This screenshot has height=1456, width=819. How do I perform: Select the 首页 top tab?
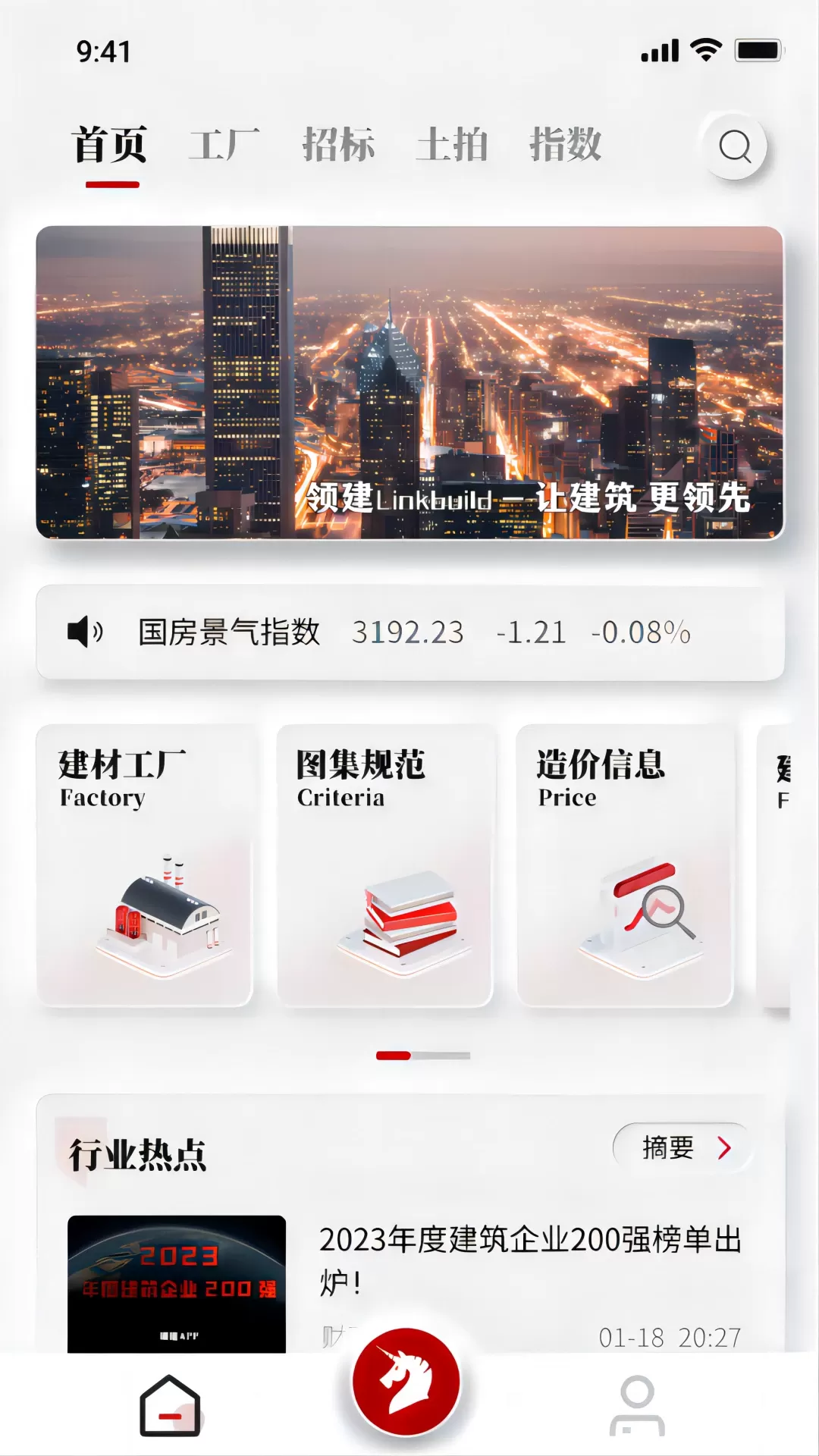click(111, 145)
